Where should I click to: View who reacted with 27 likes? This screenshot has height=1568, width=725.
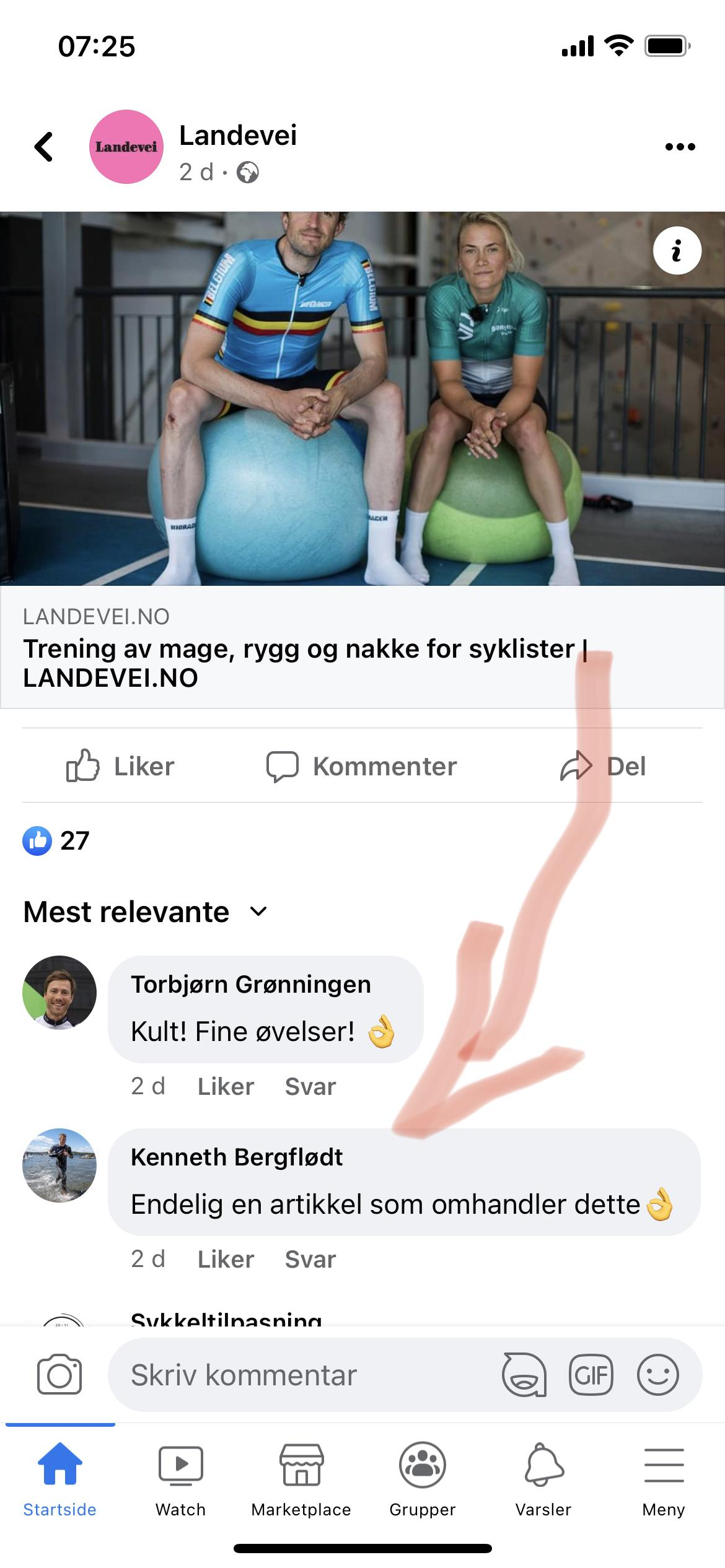pos(57,840)
